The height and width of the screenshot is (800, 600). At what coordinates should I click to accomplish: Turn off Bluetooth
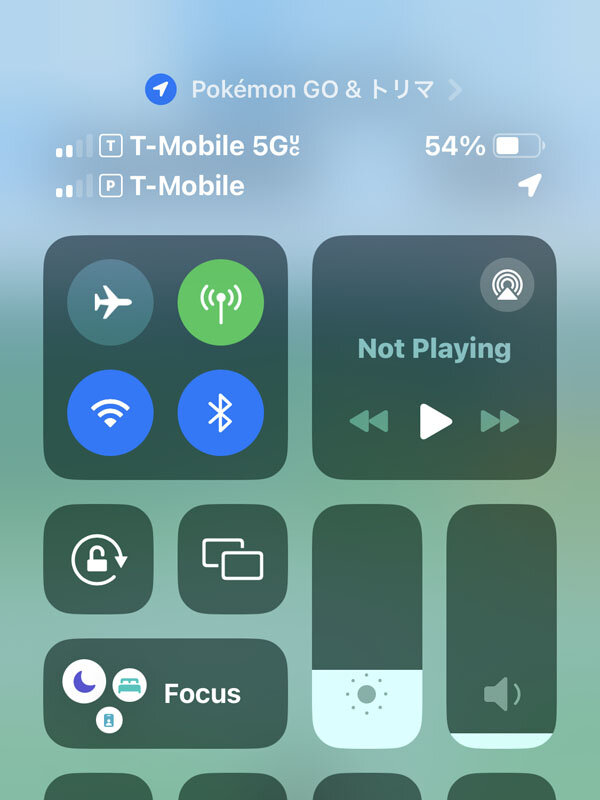pyautogui.click(x=221, y=413)
